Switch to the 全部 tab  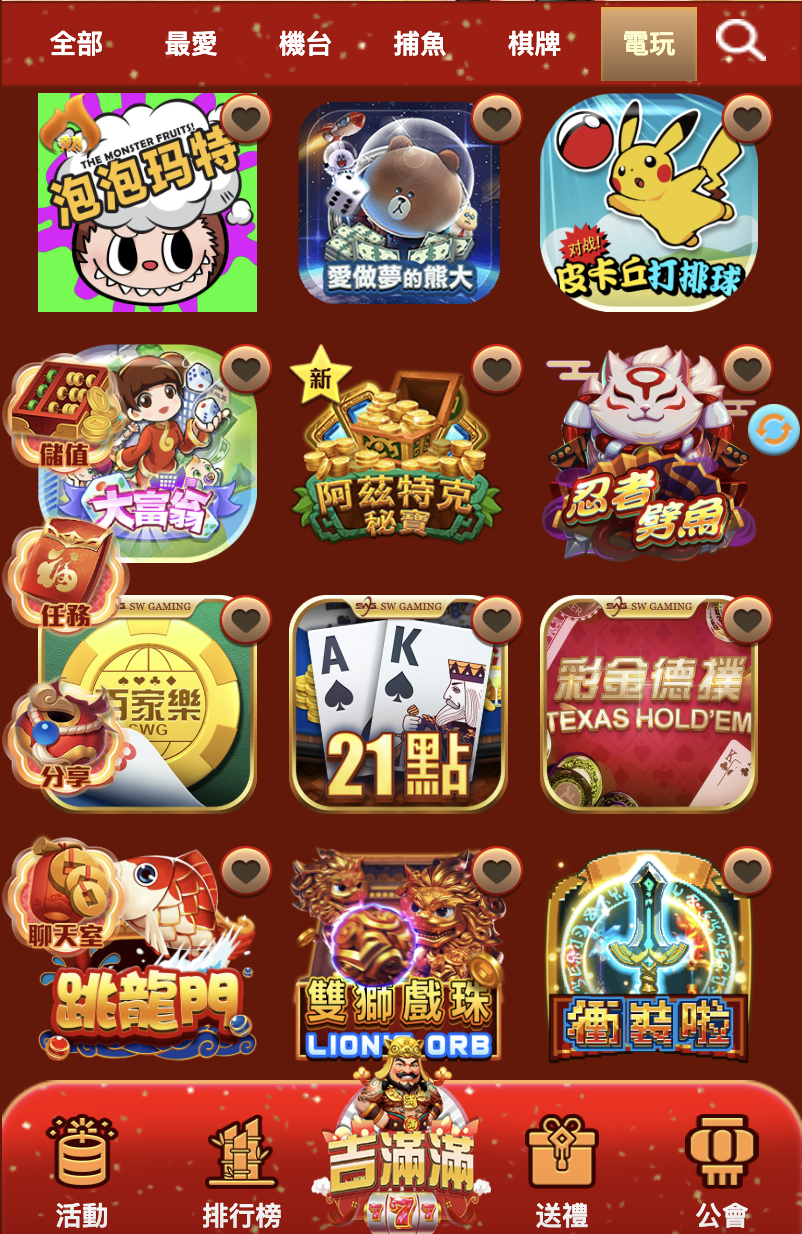pyautogui.click(x=75, y=44)
